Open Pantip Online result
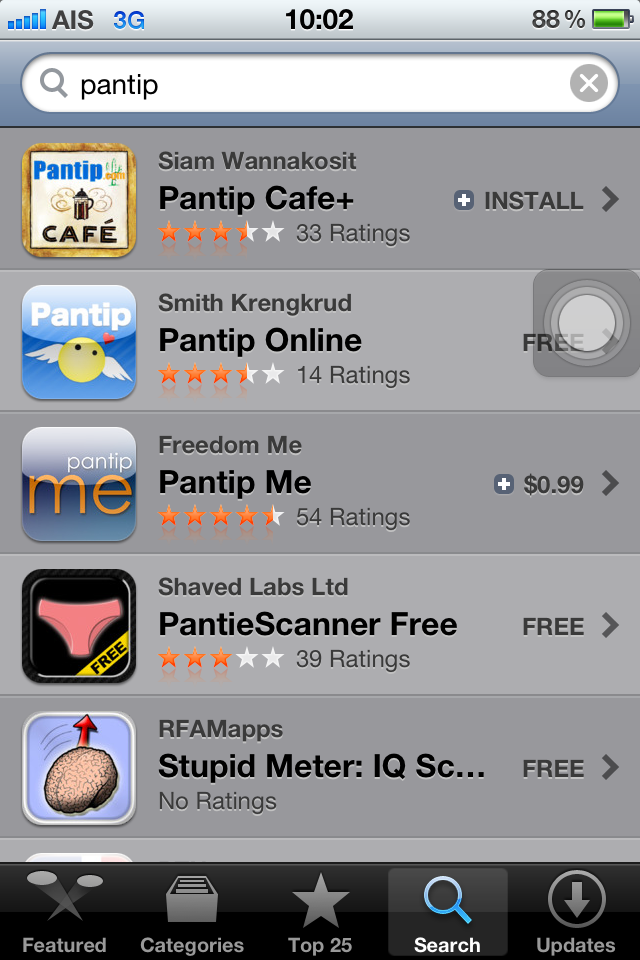The image size is (640, 960). pos(300,342)
